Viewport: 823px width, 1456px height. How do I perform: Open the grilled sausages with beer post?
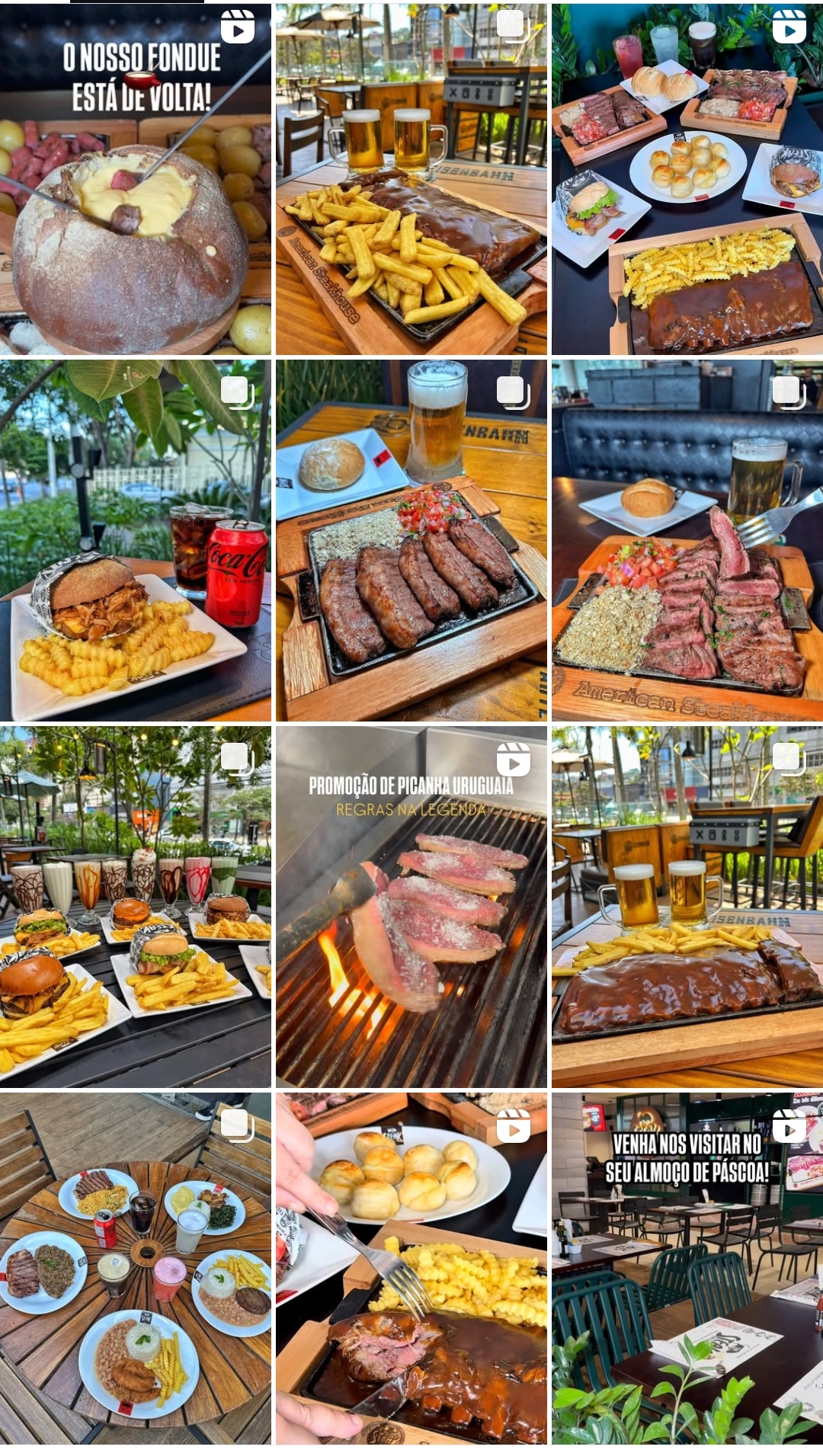[411, 541]
